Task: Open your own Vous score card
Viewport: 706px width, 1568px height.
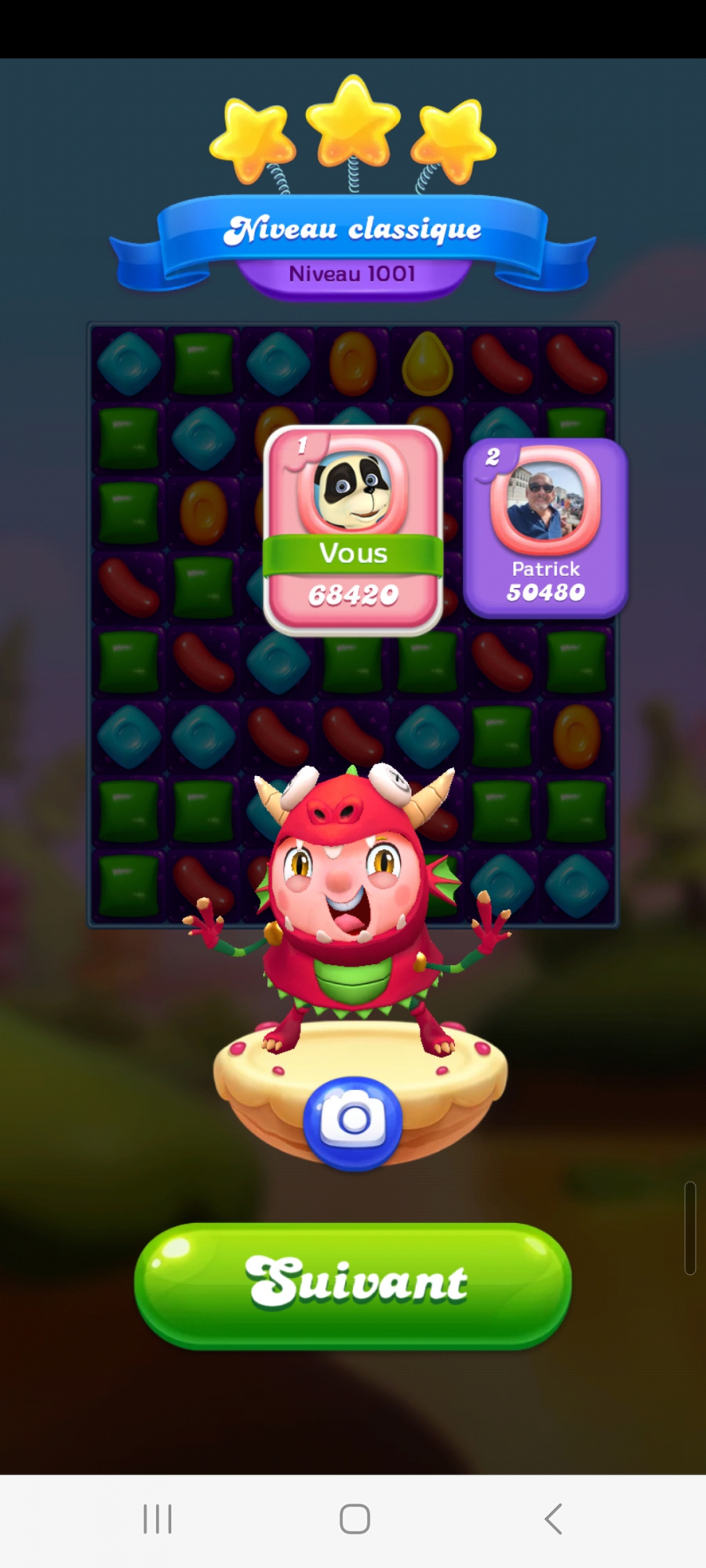Action: click(x=353, y=529)
